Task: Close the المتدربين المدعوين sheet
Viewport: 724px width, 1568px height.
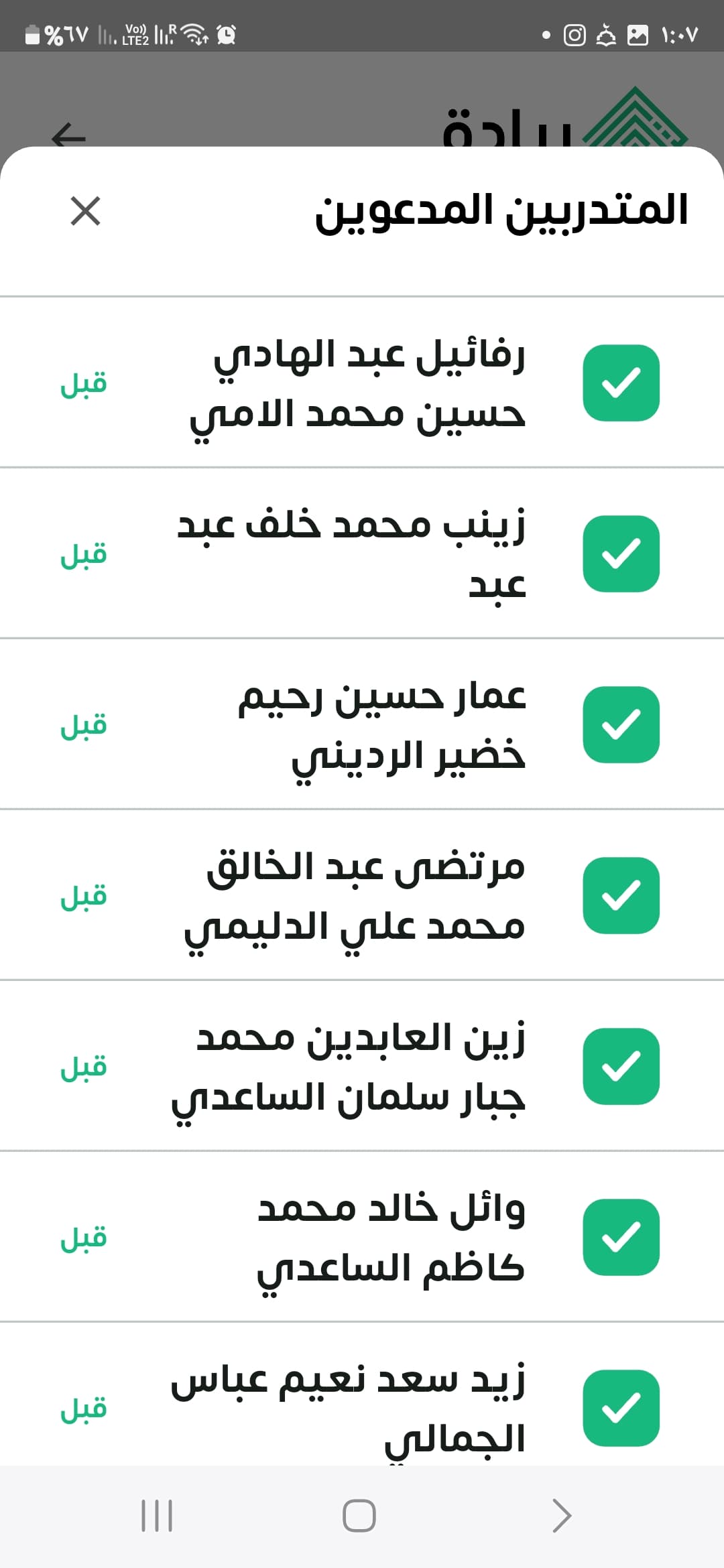Action: click(85, 211)
